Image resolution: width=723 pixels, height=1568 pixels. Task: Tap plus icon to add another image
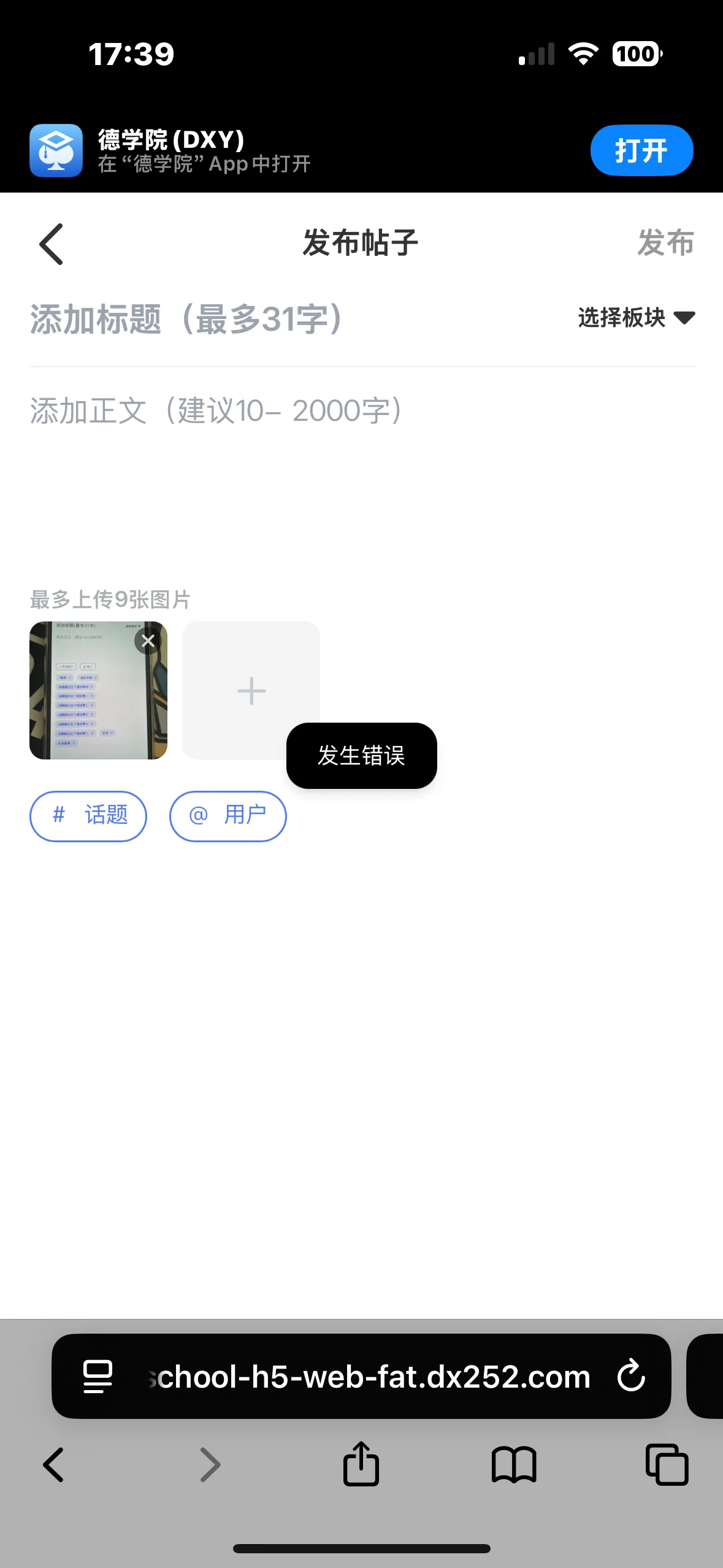[x=250, y=691]
